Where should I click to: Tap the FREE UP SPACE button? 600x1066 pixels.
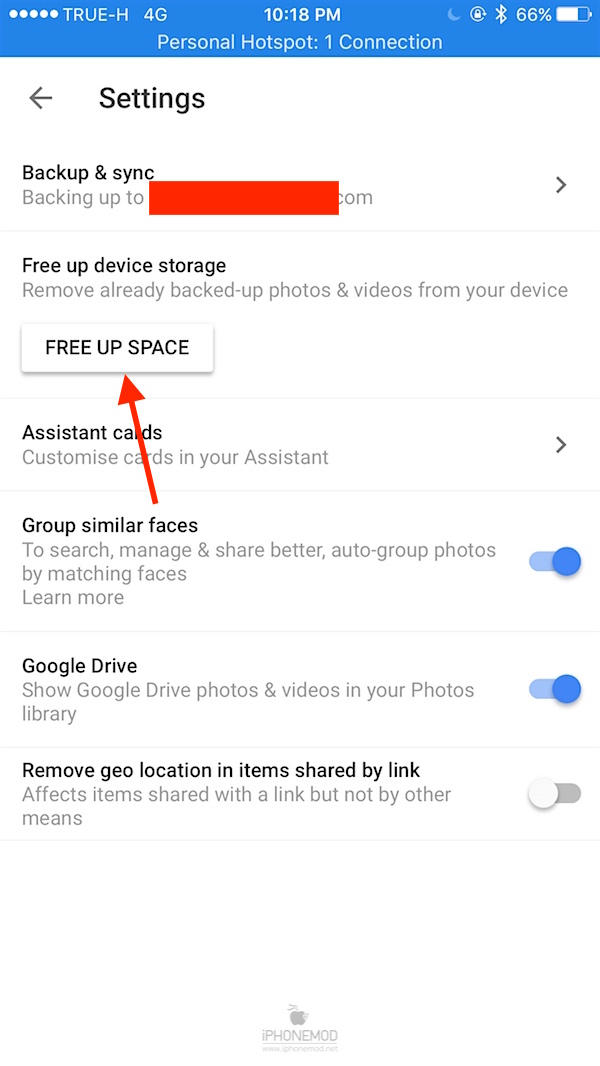(x=117, y=348)
